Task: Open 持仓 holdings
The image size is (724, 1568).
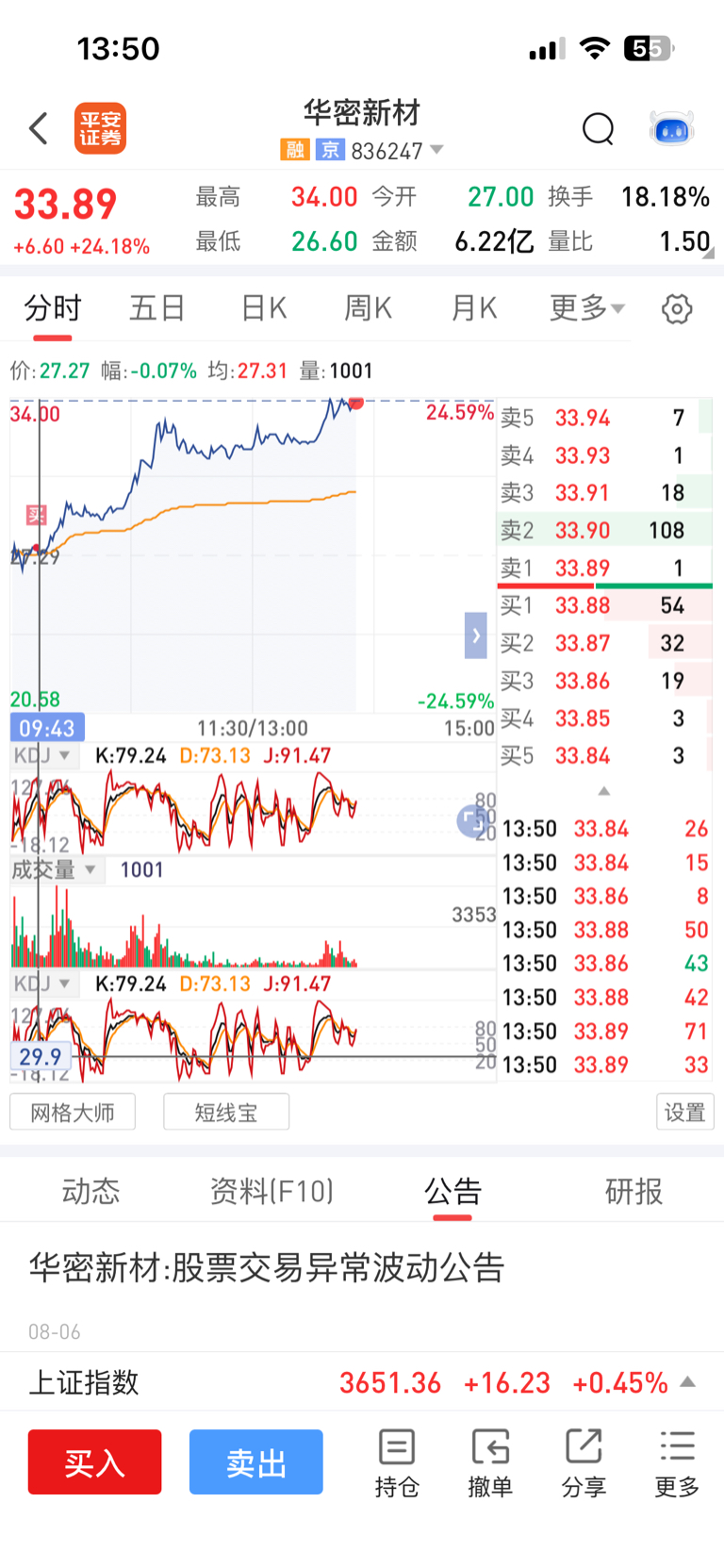Action: point(397,1463)
